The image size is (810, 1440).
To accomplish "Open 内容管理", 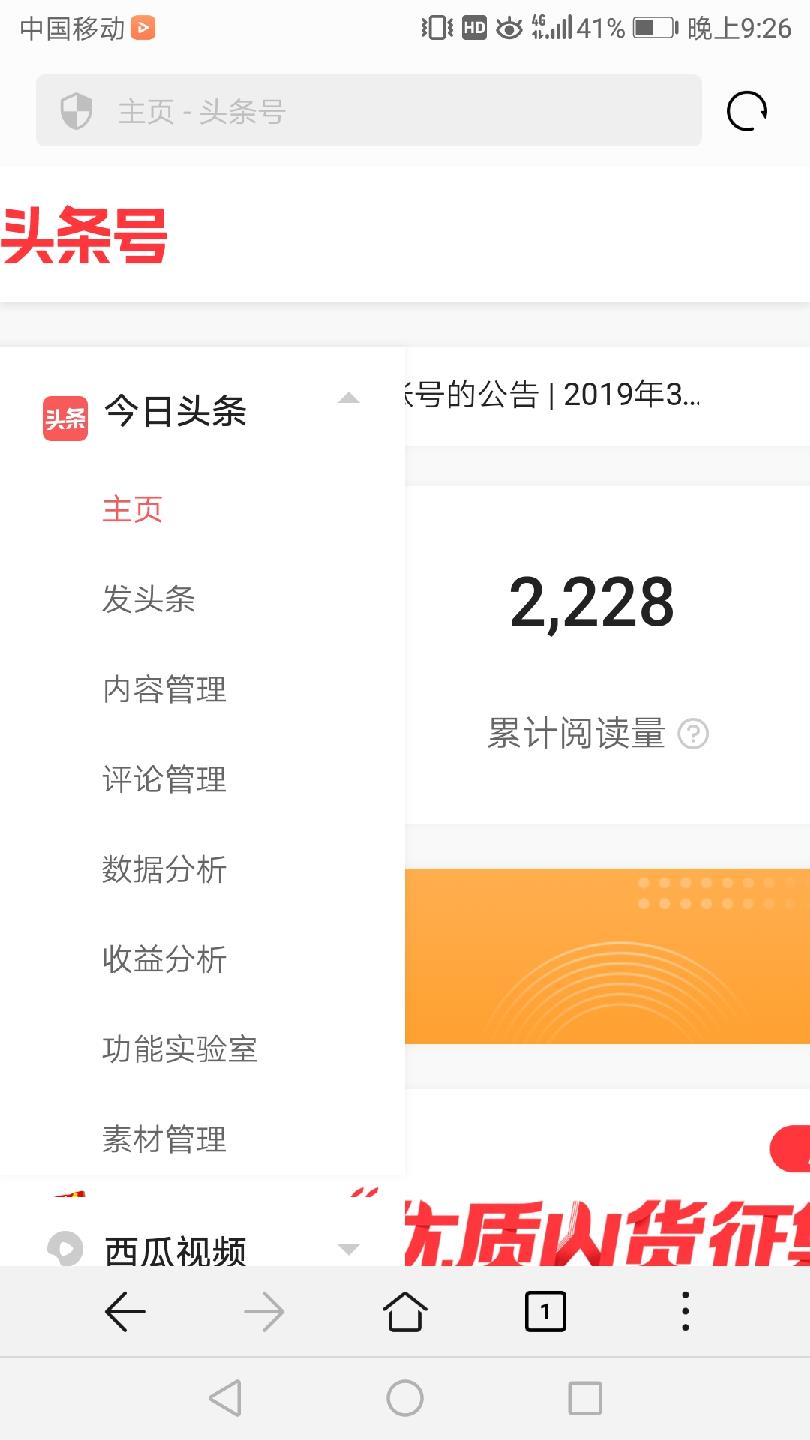I will [x=164, y=689].
